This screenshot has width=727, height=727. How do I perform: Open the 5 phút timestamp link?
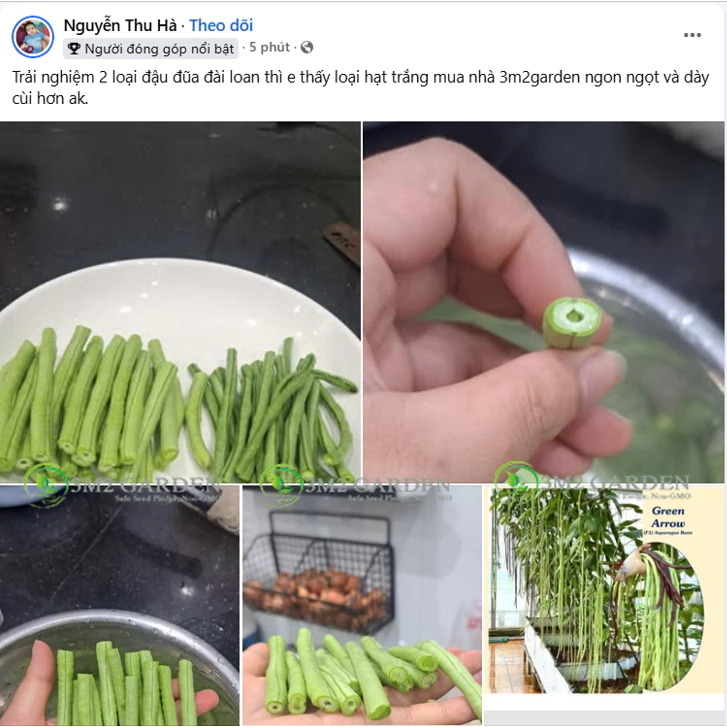coord(269,47)
